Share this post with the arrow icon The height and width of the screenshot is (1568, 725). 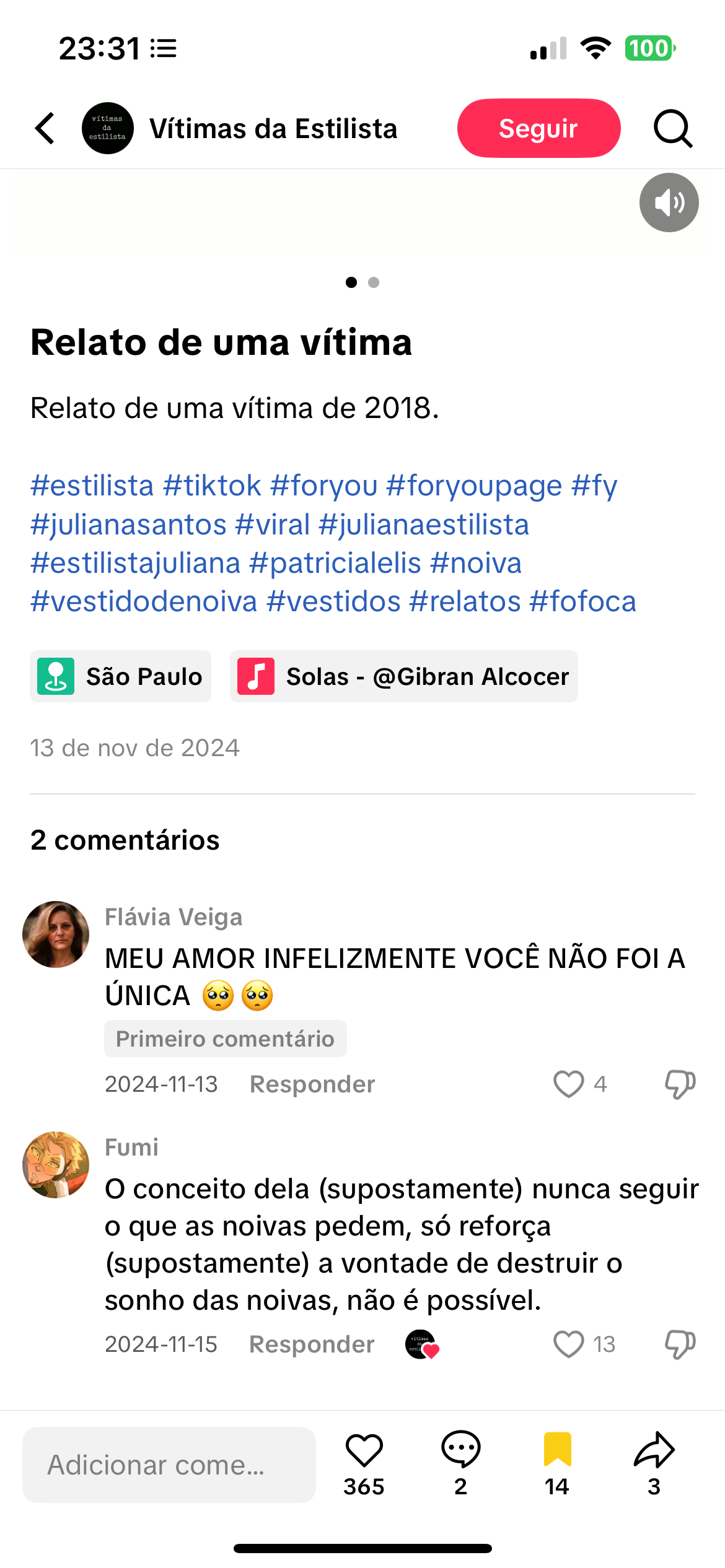pyautogui.click(x=654, y=1451)
